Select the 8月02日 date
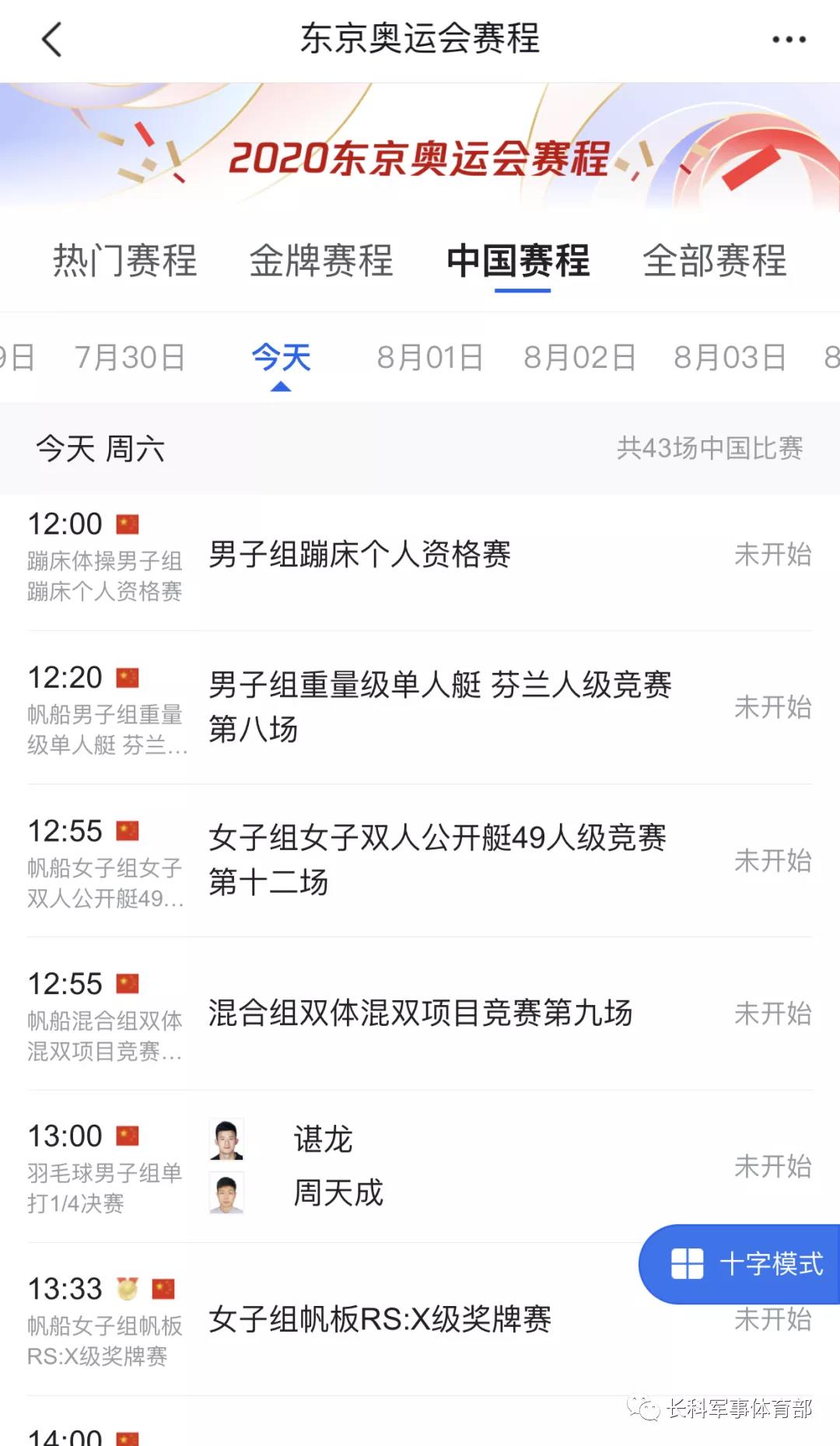The image size is (840, 1446). pos(579,358)
